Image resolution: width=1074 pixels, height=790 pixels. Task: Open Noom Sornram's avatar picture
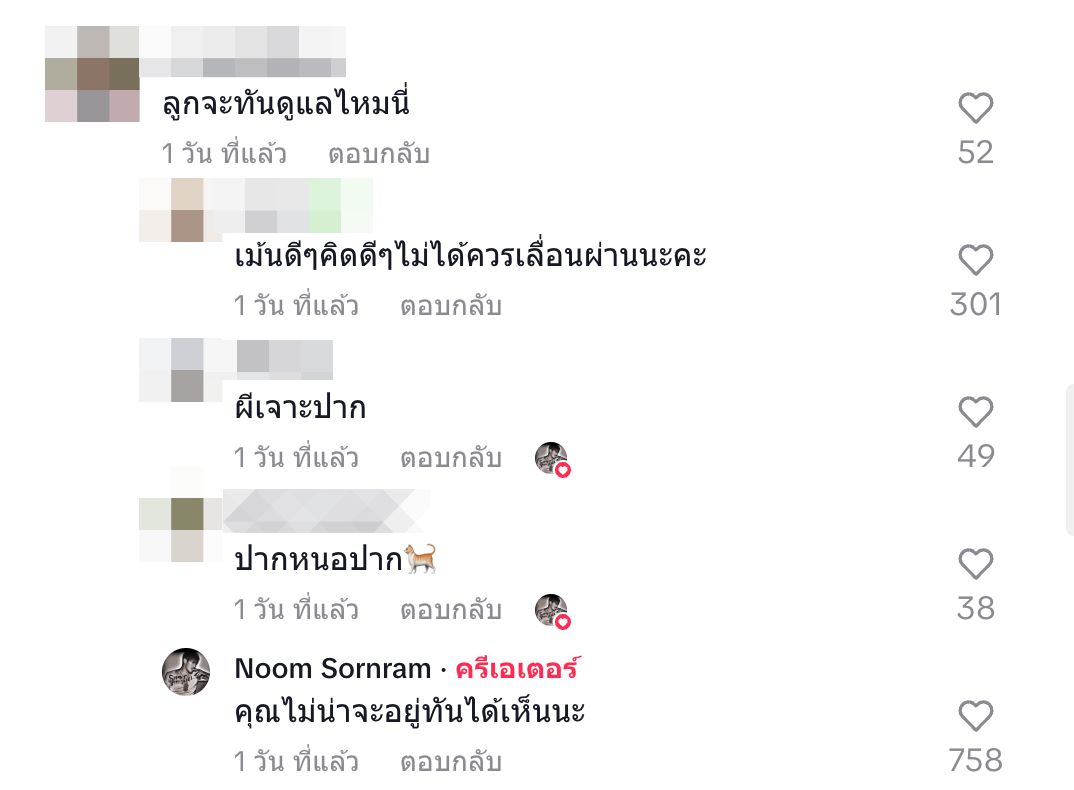[x=186, y=672]
